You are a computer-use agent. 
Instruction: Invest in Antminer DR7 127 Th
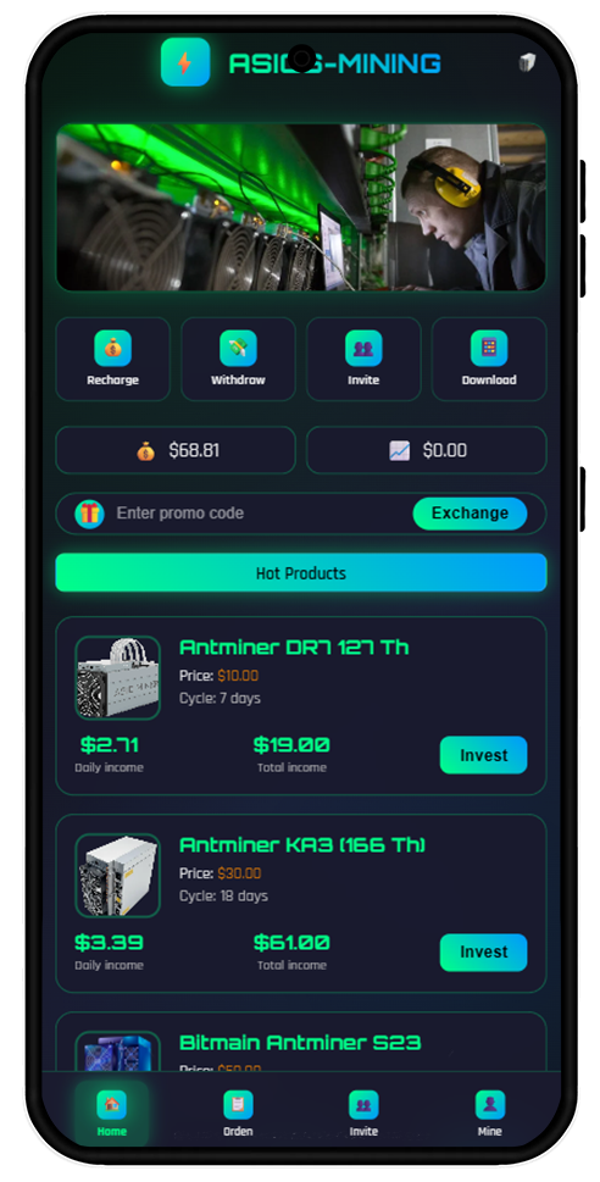tap(483, 756)
